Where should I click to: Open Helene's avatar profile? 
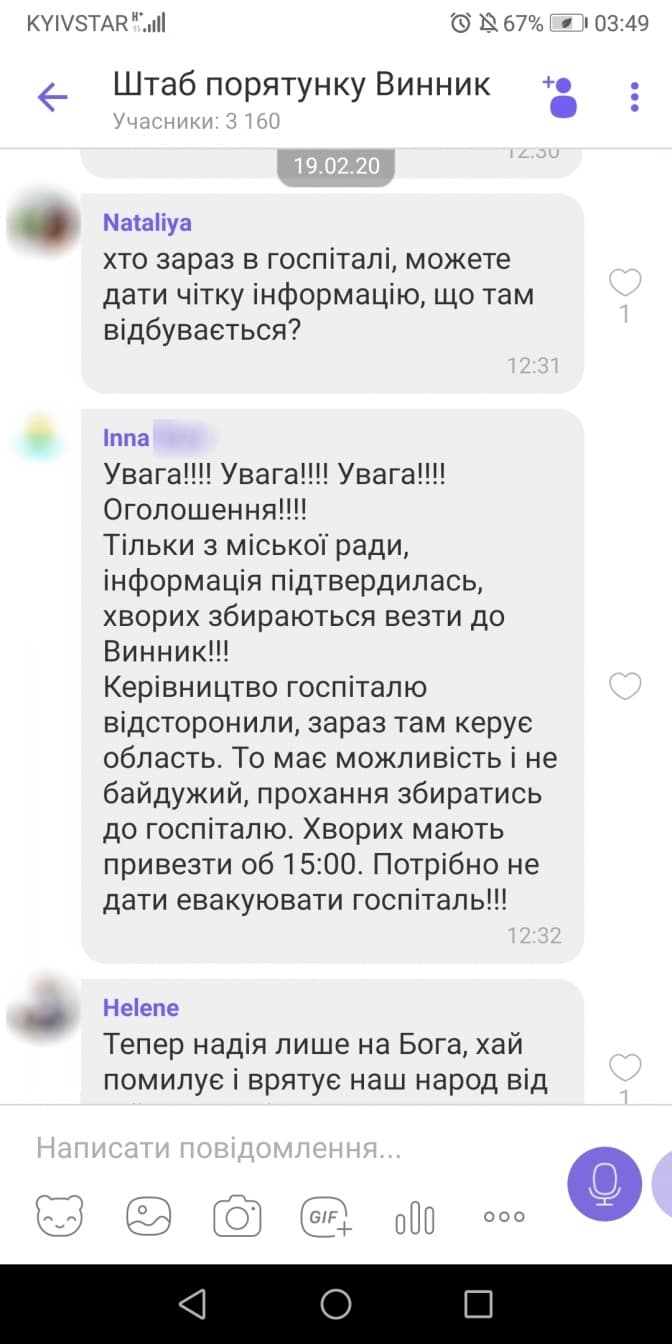tap(41, 1007)
